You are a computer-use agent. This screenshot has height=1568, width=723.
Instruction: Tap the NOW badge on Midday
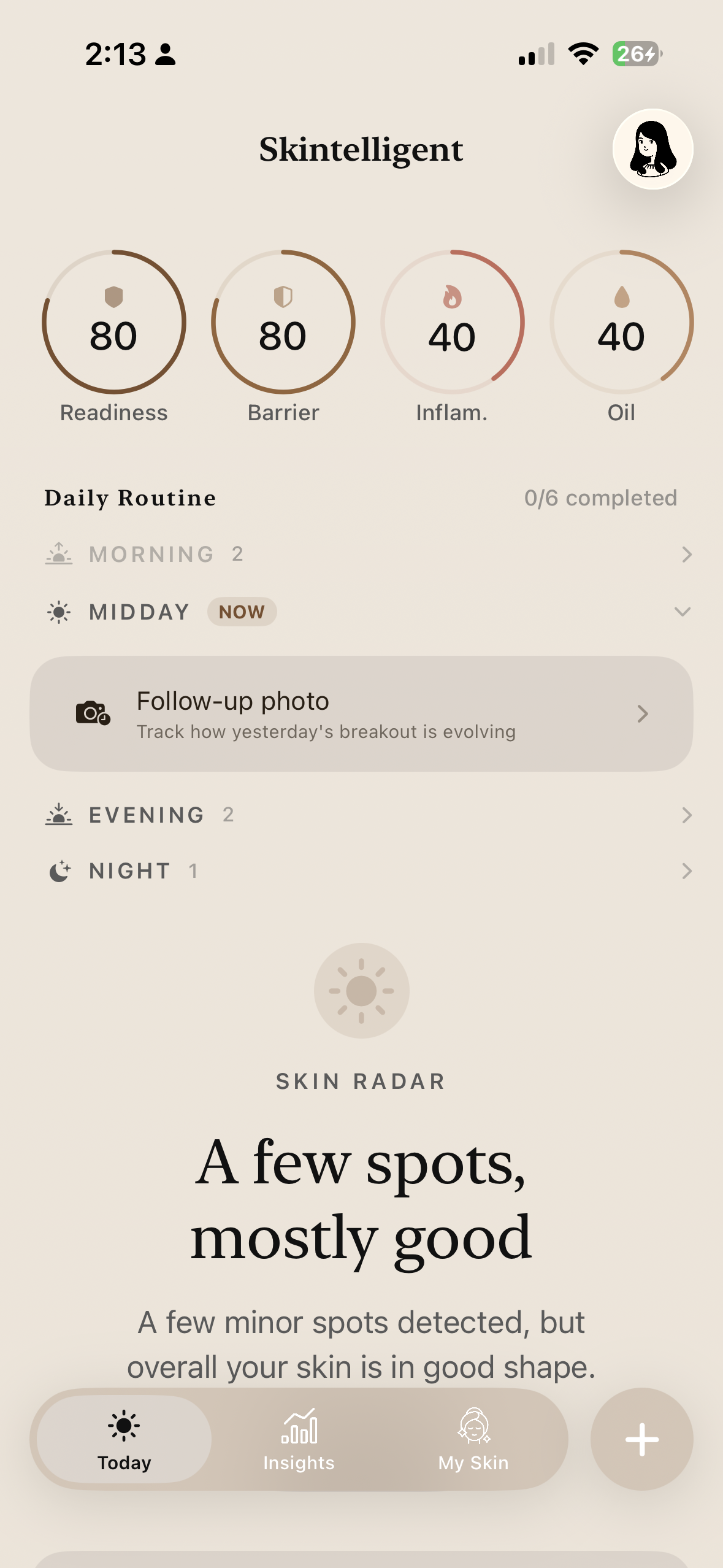242,612
